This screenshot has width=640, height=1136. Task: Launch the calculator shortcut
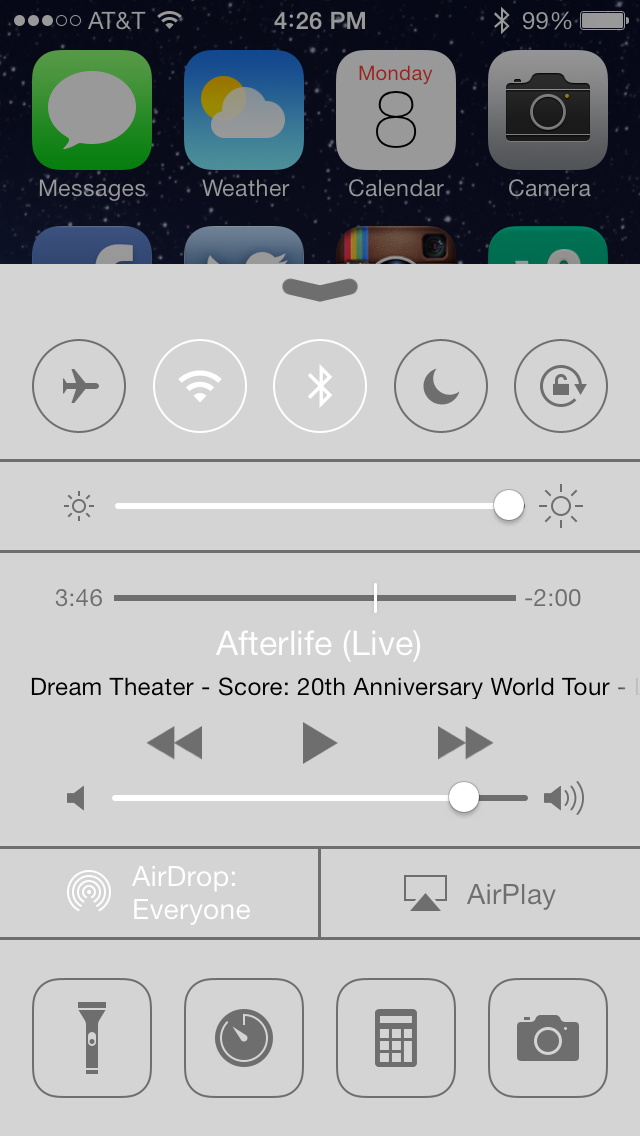click(x=396, y=1037)
